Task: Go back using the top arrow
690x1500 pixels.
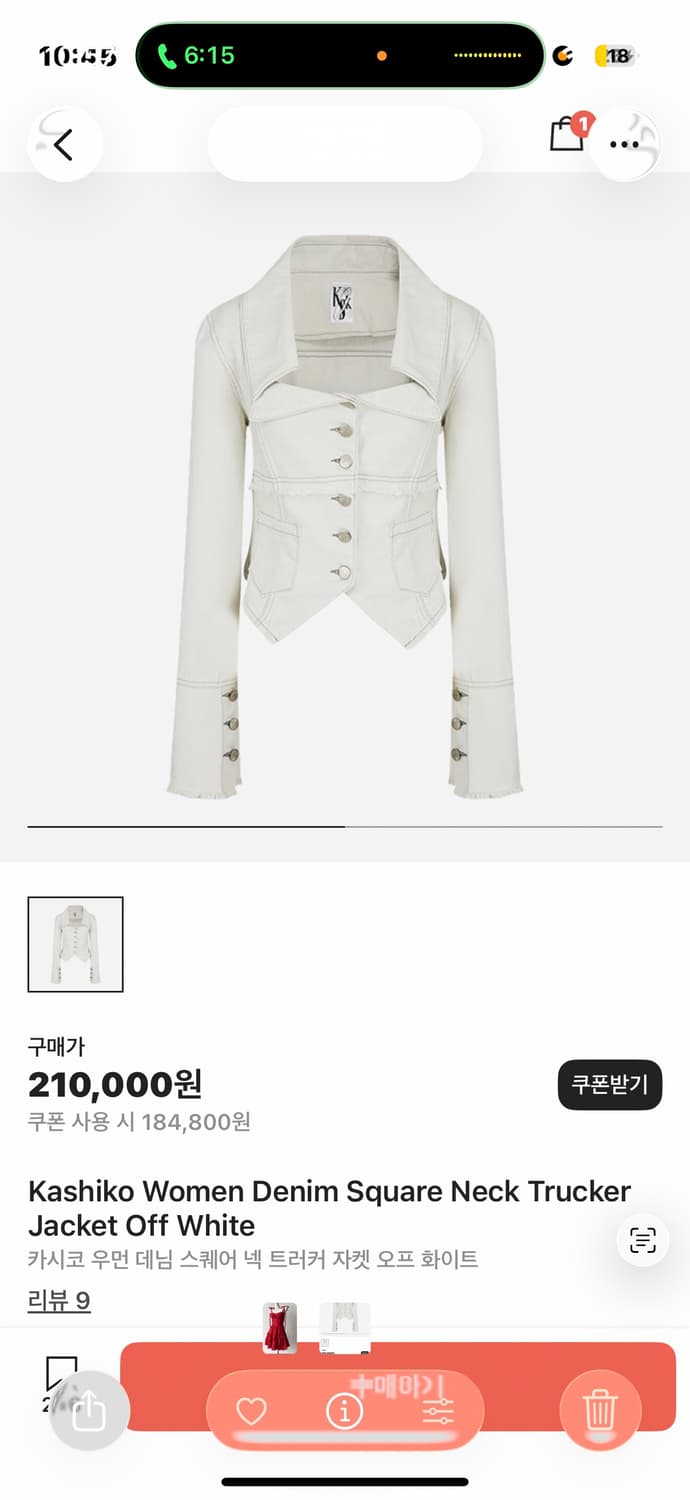Action: [65, 145]
